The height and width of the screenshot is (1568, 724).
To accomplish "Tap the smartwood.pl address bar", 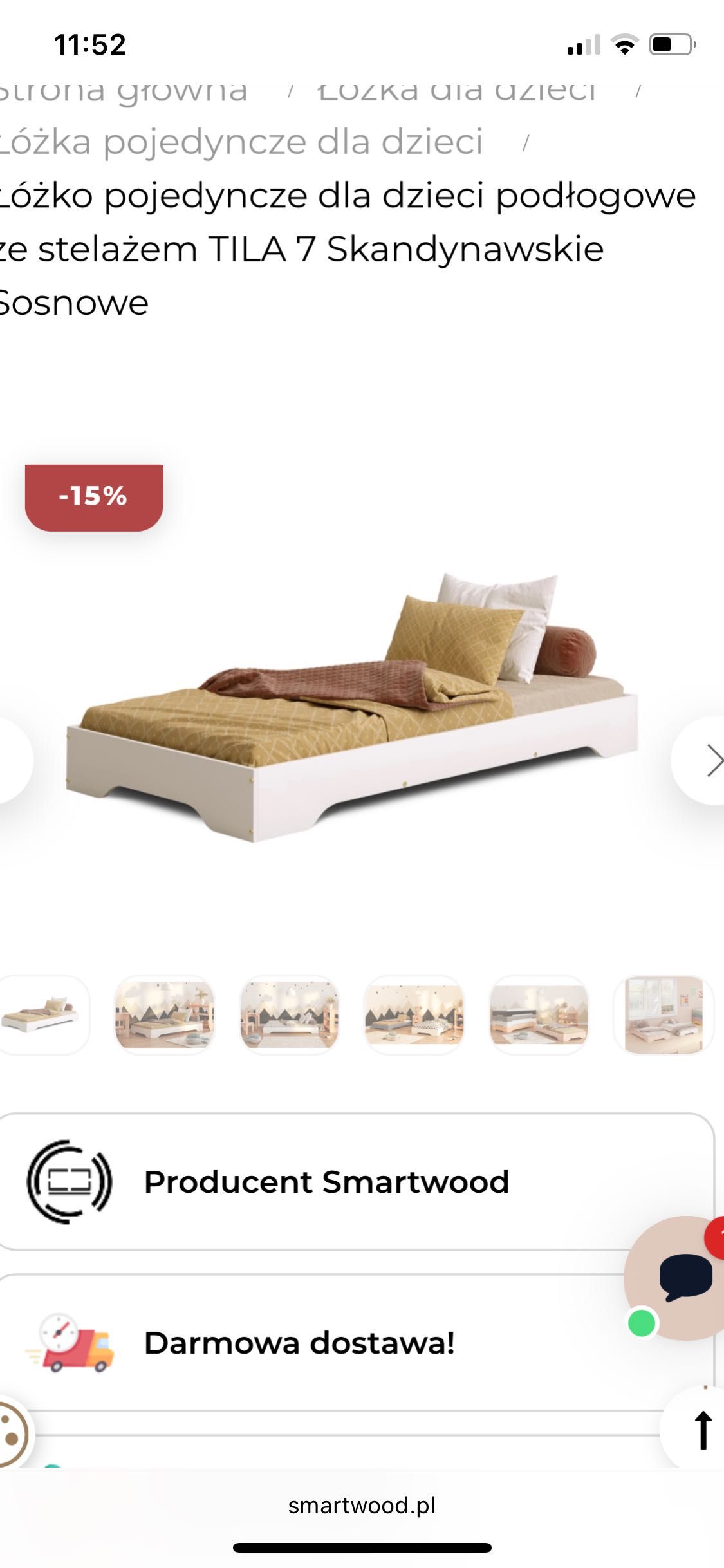I will click(x=362, y=1506).
